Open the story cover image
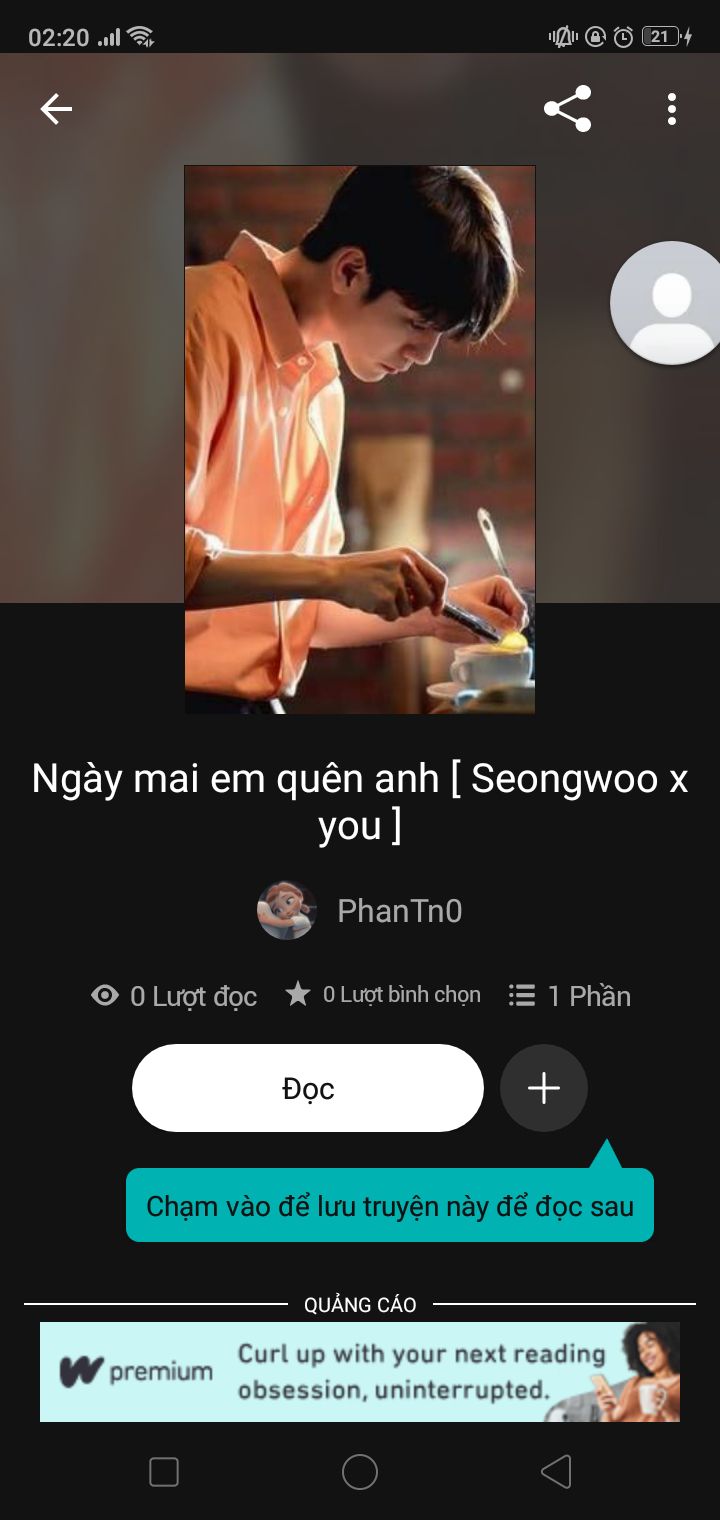 coord(360,439)
